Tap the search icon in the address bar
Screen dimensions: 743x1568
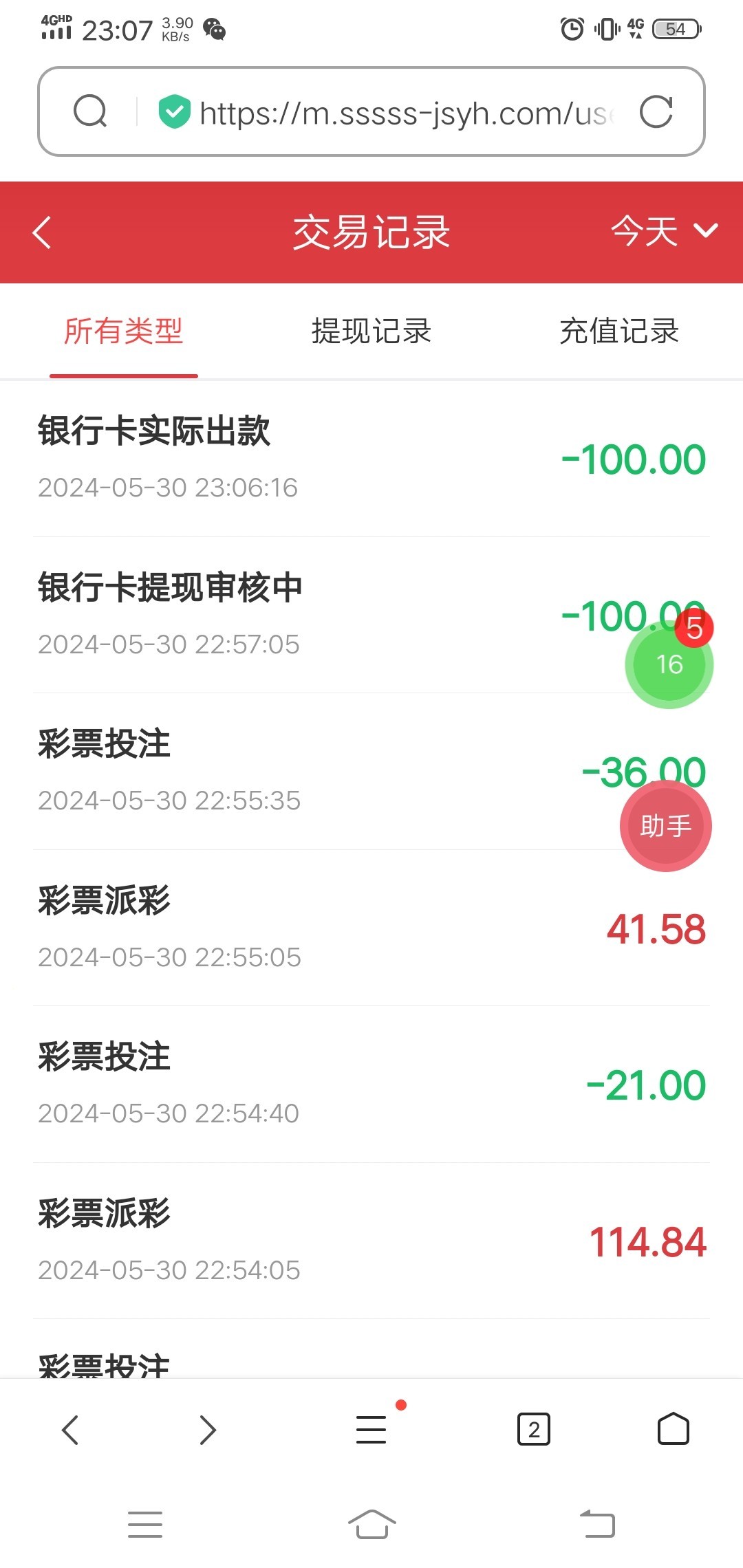click(x=90, y=112)
